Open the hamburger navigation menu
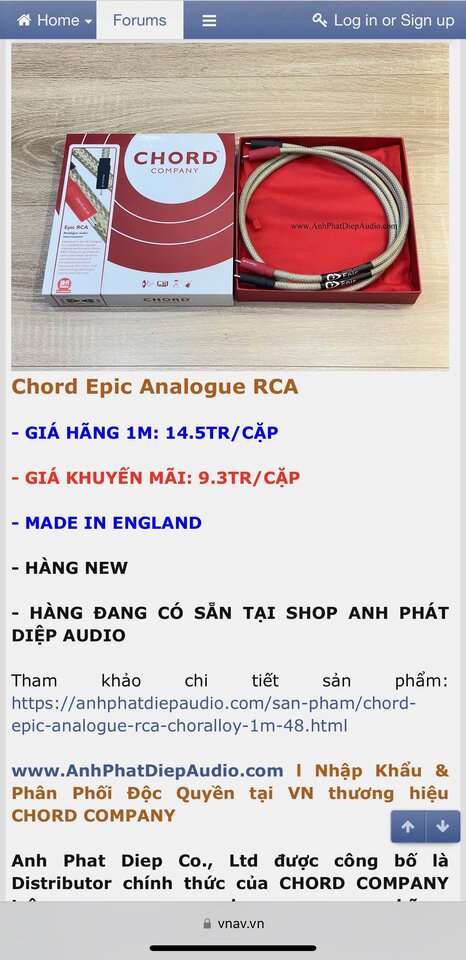 point(209,20)
